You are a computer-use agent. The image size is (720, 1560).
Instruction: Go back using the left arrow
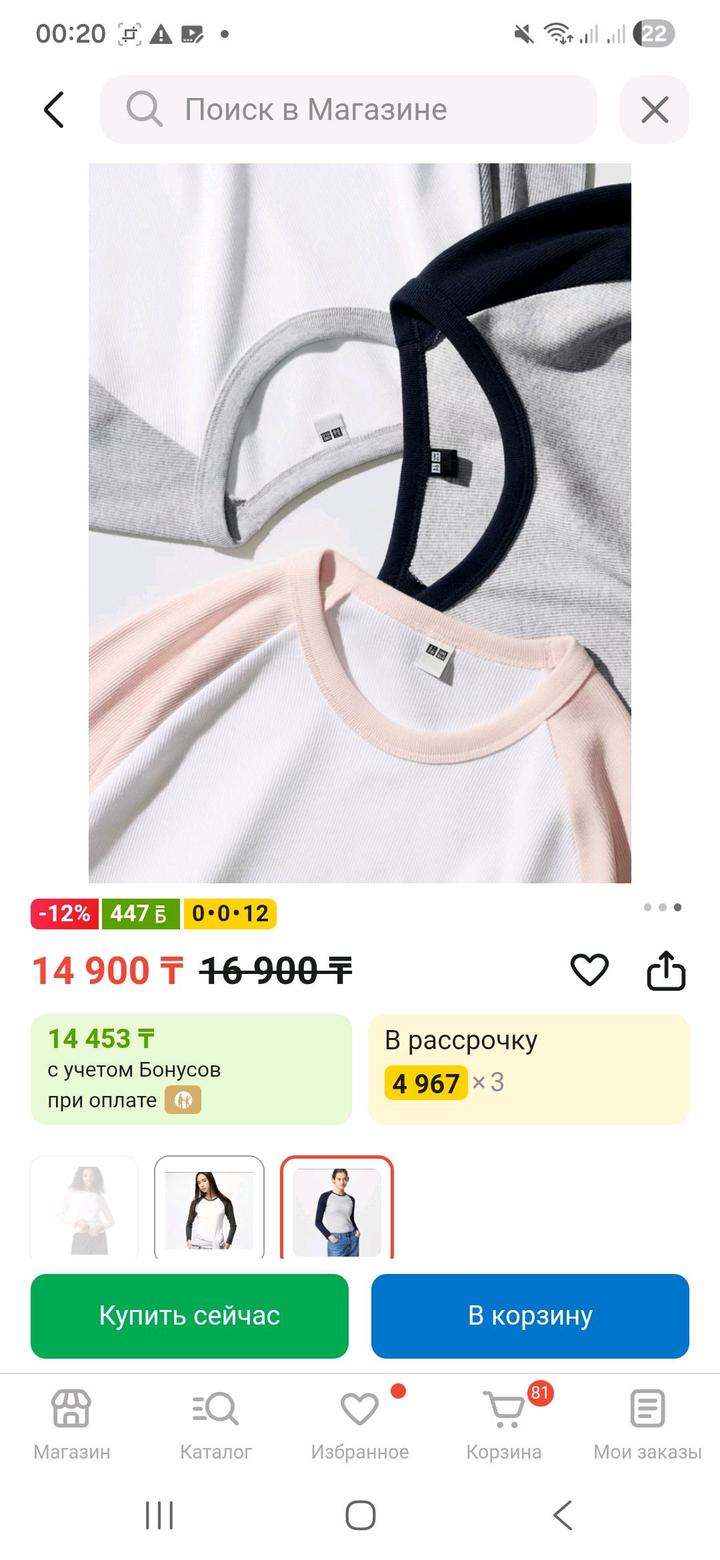54,110
